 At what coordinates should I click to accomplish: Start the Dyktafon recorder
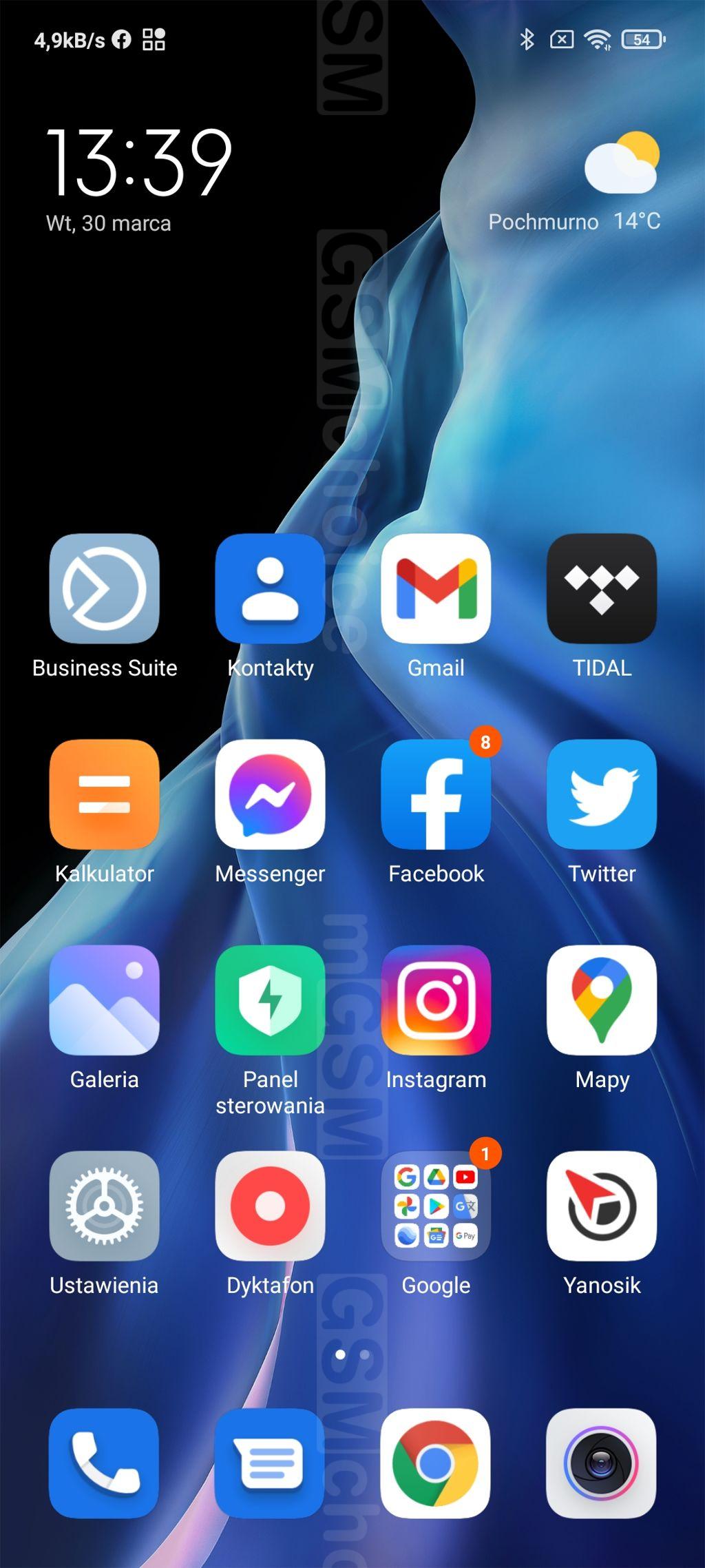tap(270, 1206)
